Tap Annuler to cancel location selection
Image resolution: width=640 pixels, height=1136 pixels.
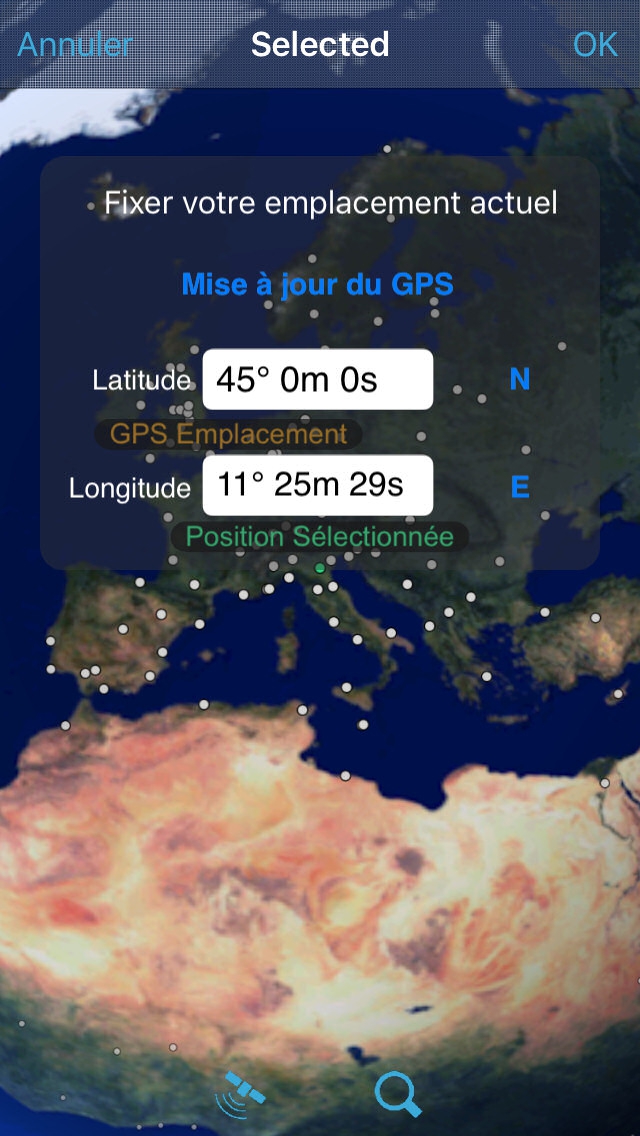(75, 45)
